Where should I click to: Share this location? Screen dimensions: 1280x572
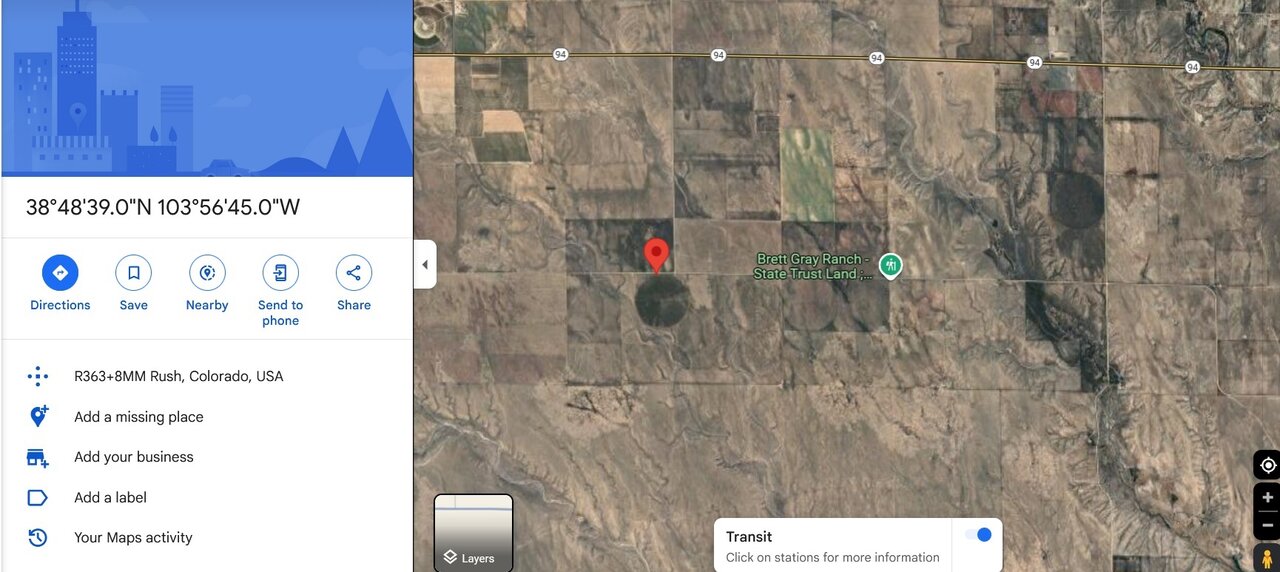pyautogui.click(x=354, y=273)
